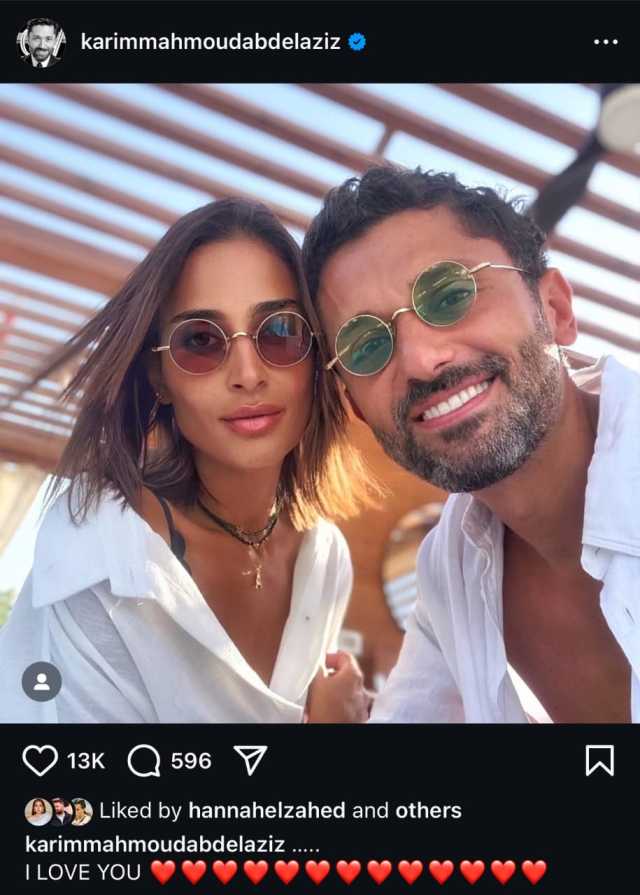The image size is (640, 895).
Task: Share the post via paper plane icon
Action: [249, 761]
